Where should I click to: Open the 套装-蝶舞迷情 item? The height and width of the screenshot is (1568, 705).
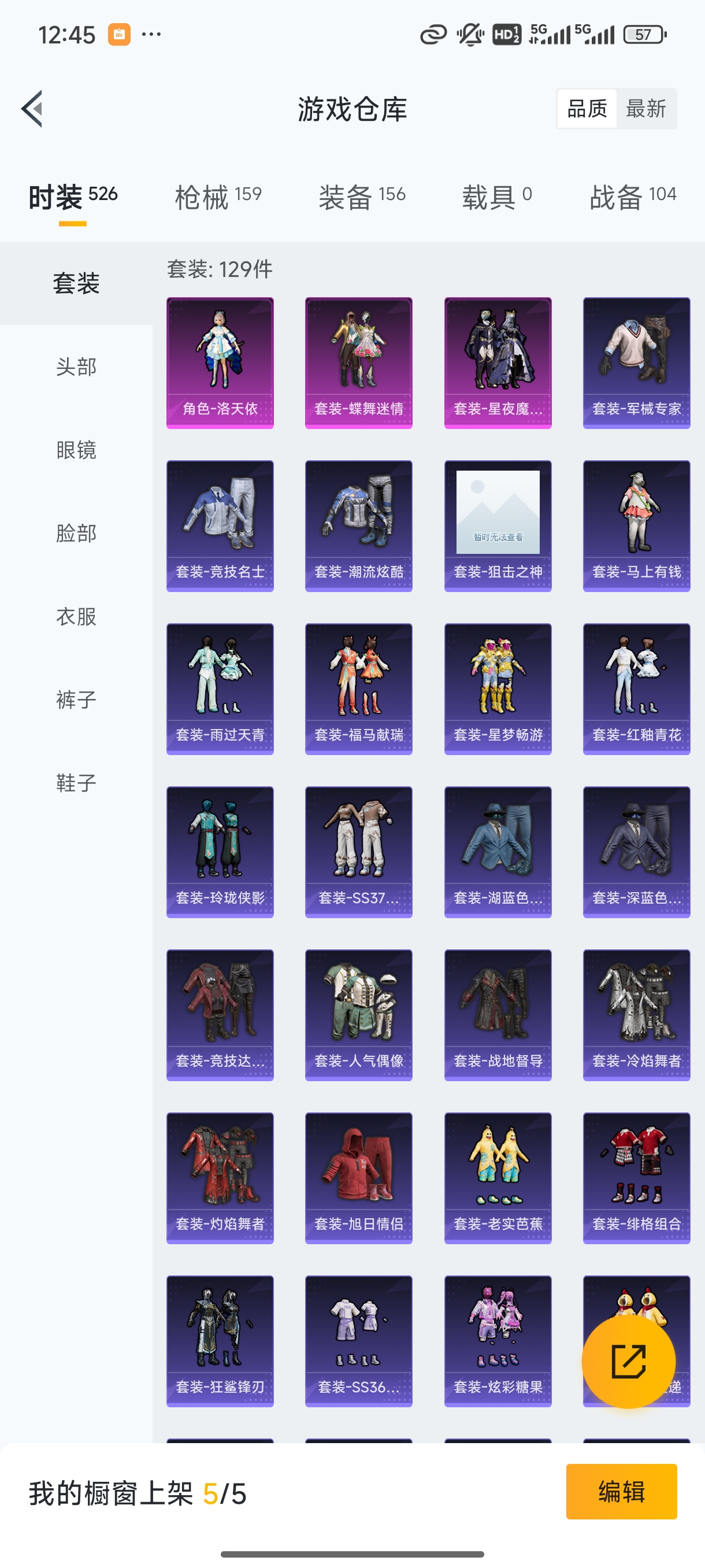tap(359, 363)
